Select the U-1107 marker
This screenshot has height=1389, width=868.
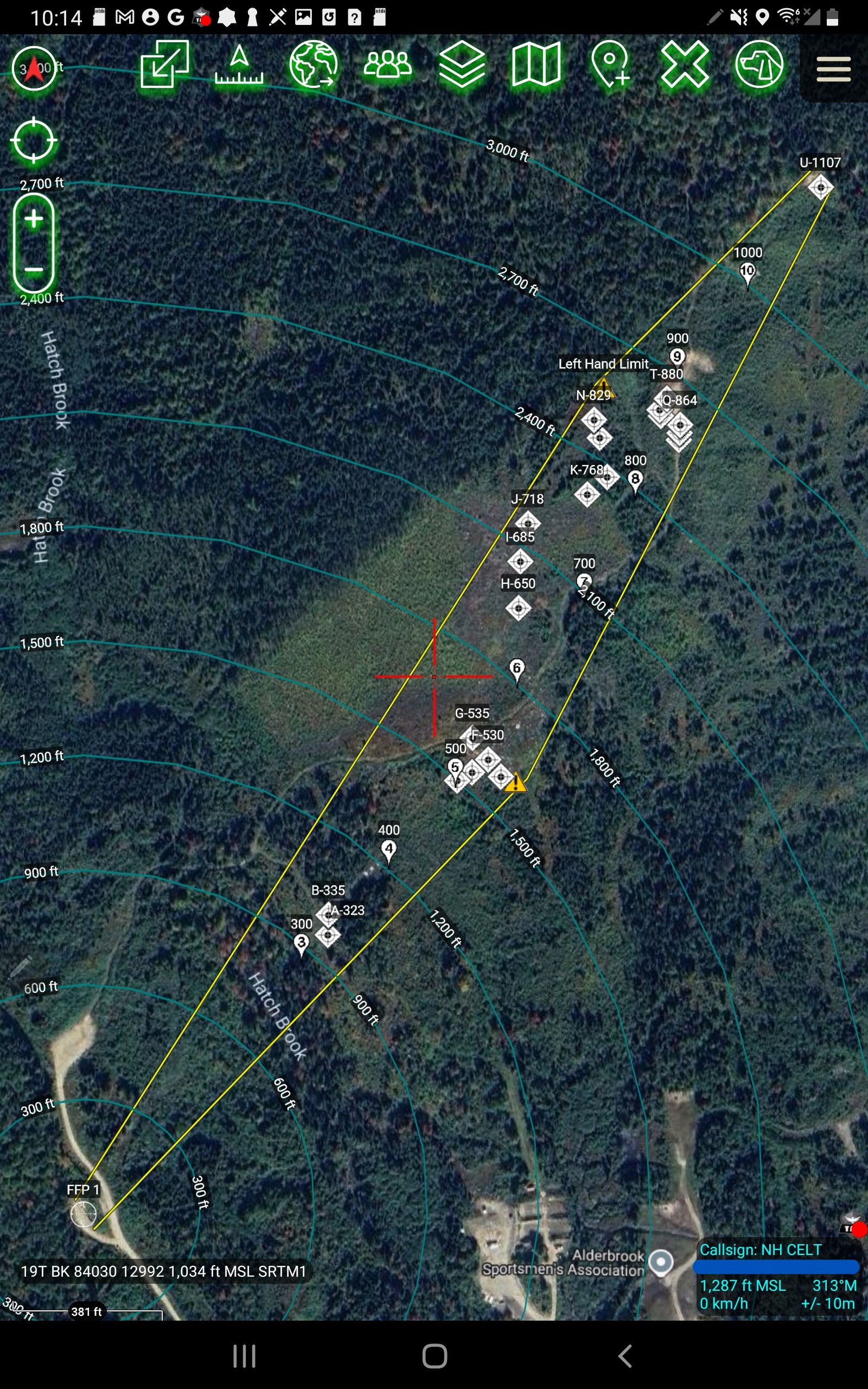click(820, 187)
